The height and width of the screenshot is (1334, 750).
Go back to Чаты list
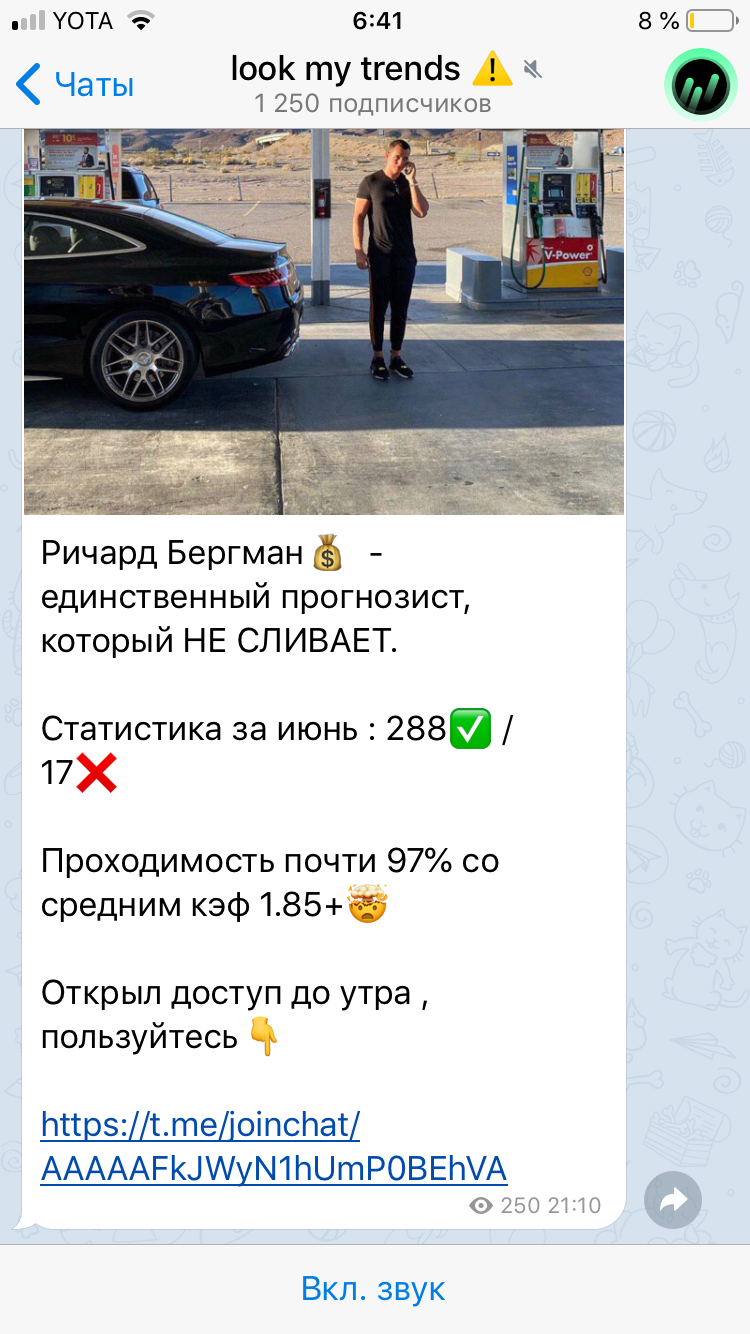point(75,84)
